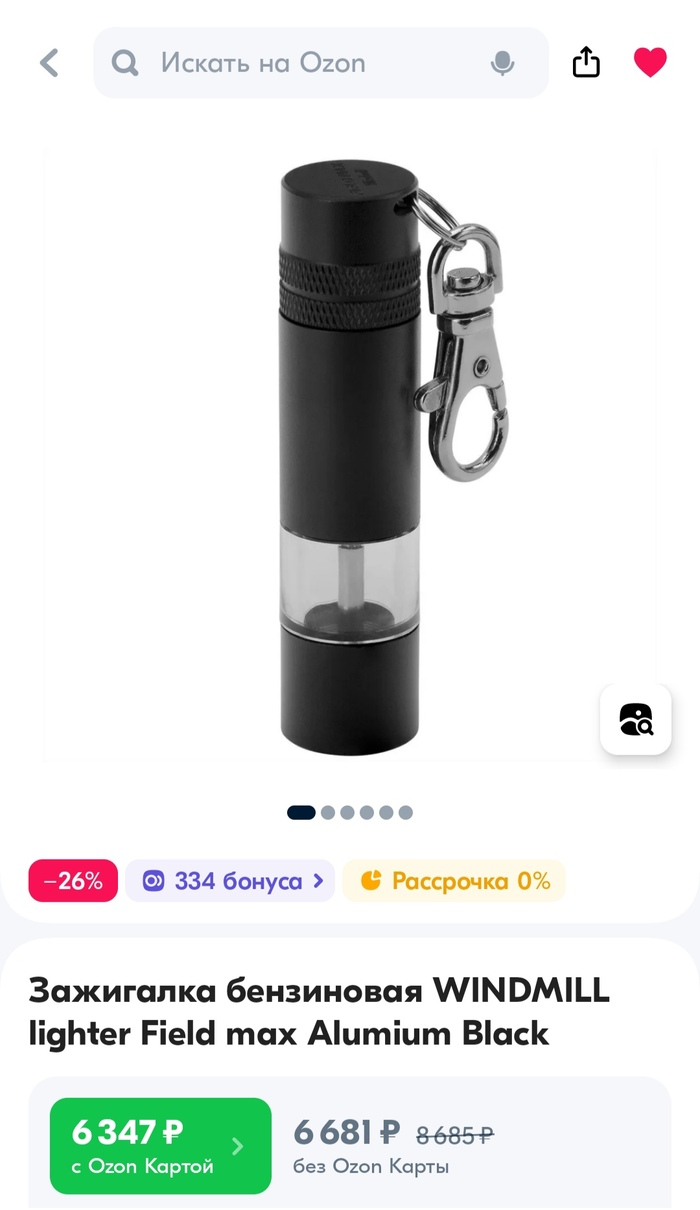
Task: View Рассрочка 0% installment options
Action: 454,881
